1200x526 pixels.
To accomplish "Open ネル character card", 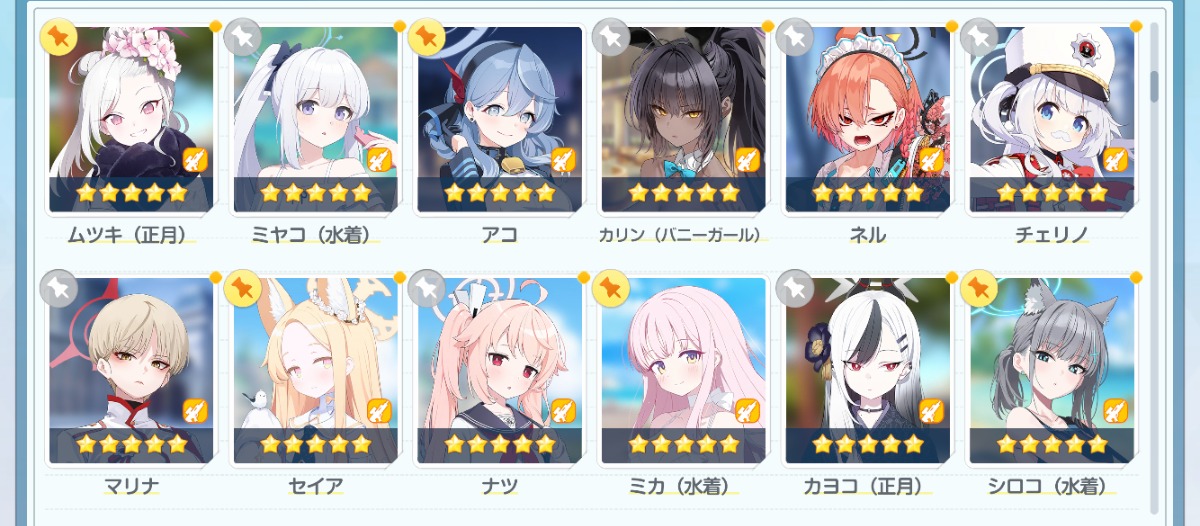I will (867, 120).
